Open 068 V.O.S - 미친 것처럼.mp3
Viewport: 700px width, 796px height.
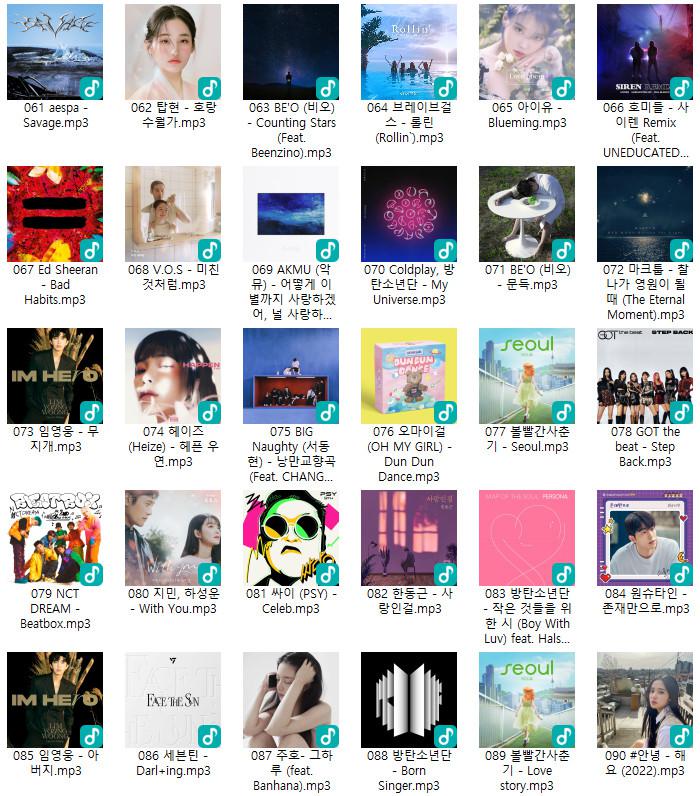pyautogui.click(x=173, y=214)
